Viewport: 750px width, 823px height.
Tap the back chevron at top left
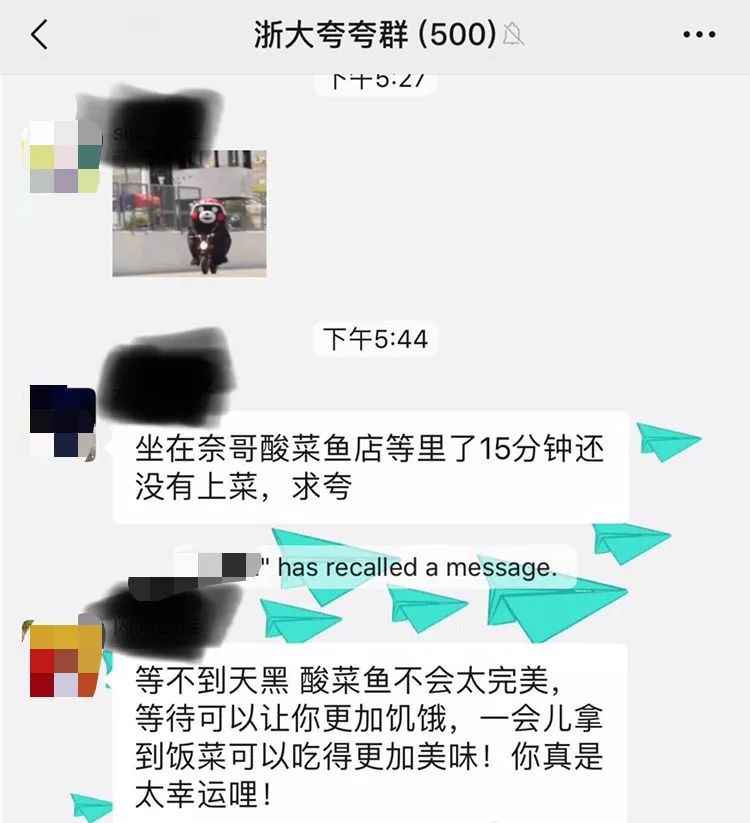pos(38,33)
